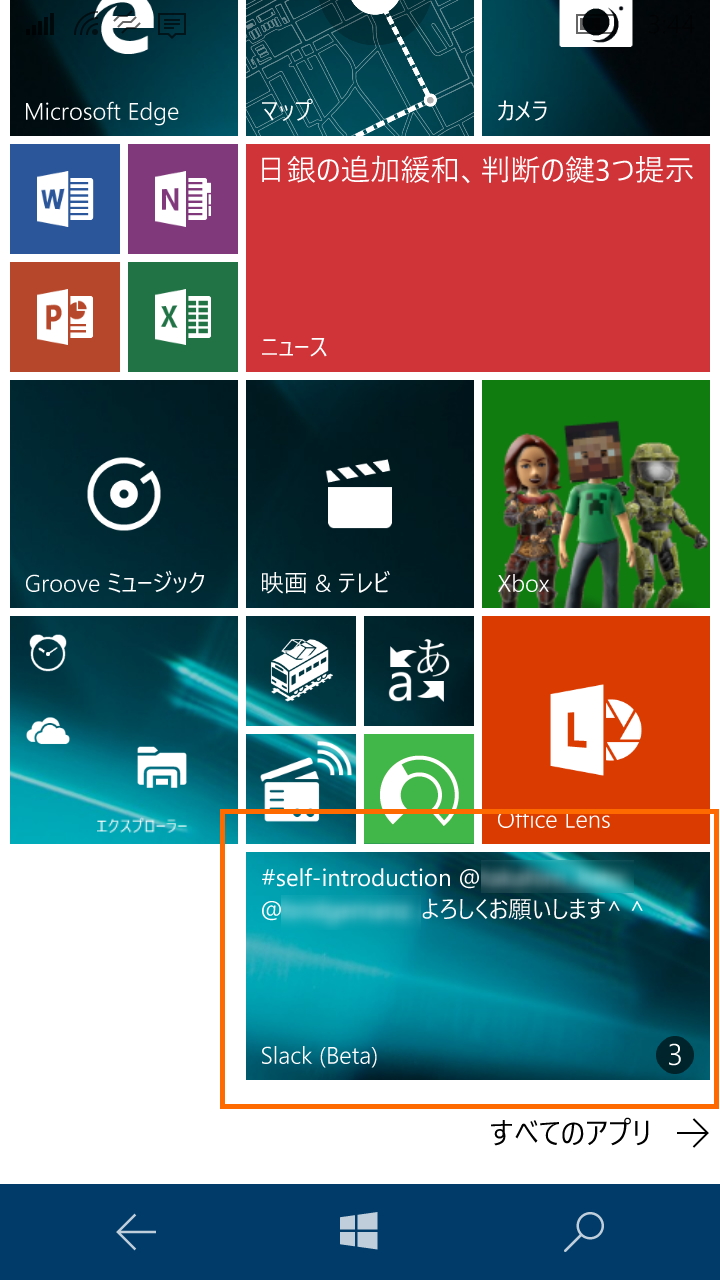Open the translation app tile
The height and width of the screenshot is (1280, 720).
(418, 669)
